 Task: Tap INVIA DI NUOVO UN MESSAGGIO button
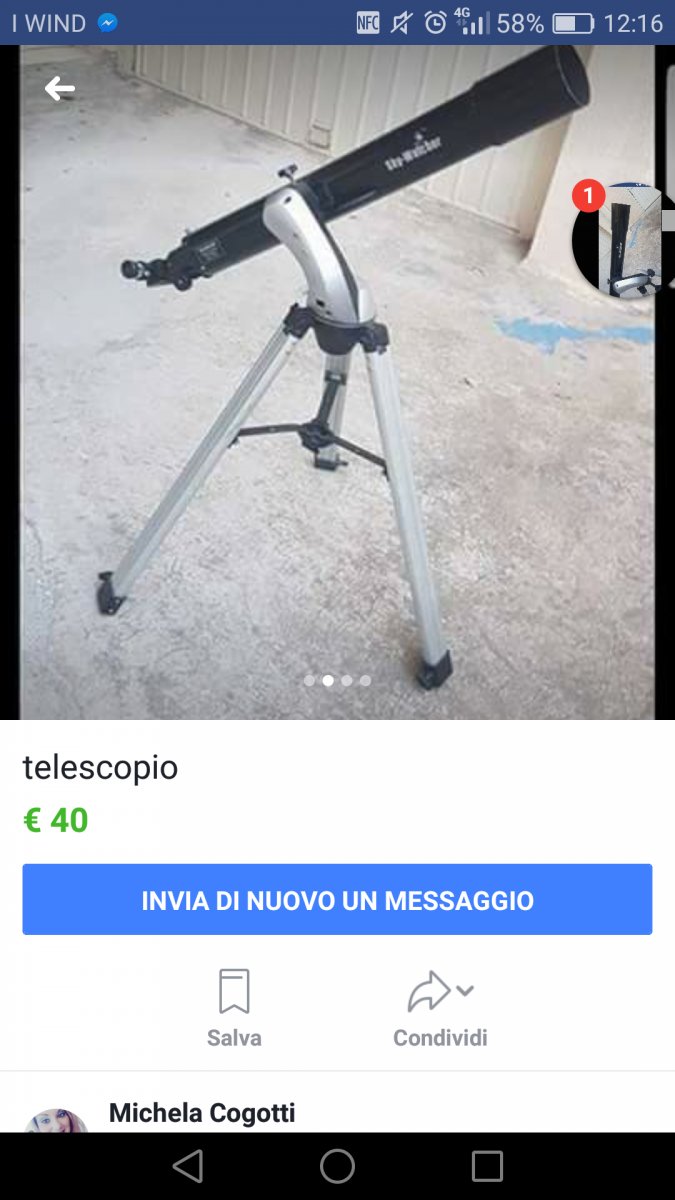click(337, 900)
